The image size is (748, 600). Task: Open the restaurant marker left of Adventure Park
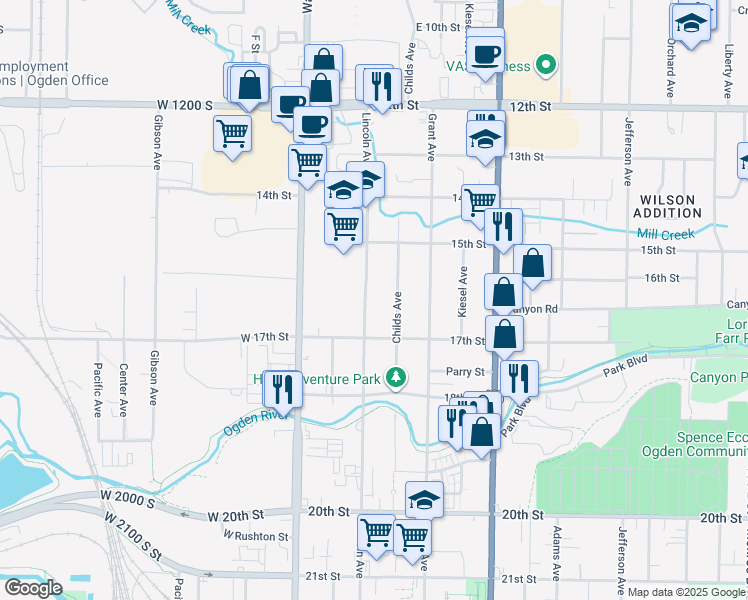pos(283,387)
